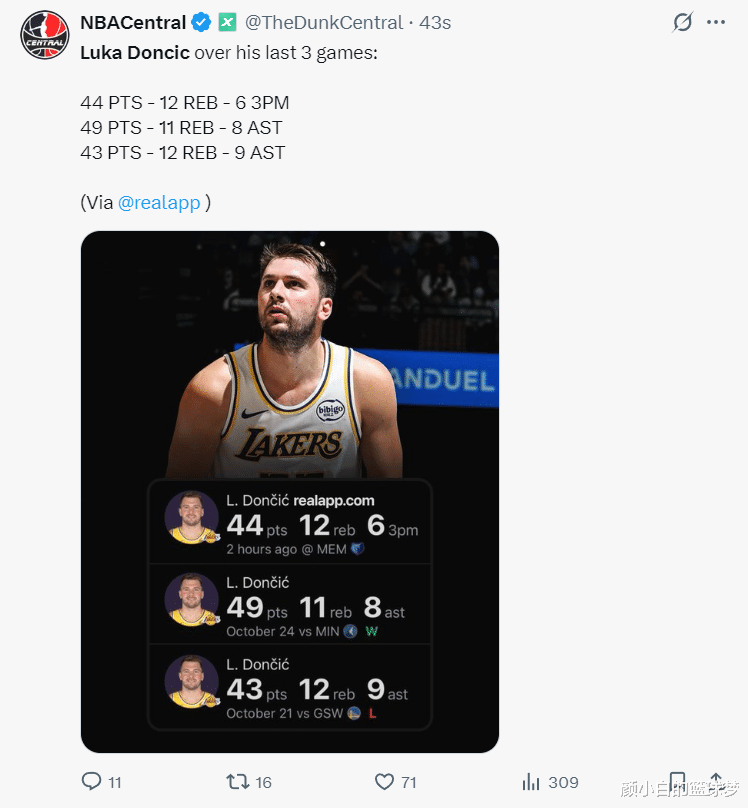748x808 pixels.
Task: Like the NBACentral tweet
Action: 384,781
